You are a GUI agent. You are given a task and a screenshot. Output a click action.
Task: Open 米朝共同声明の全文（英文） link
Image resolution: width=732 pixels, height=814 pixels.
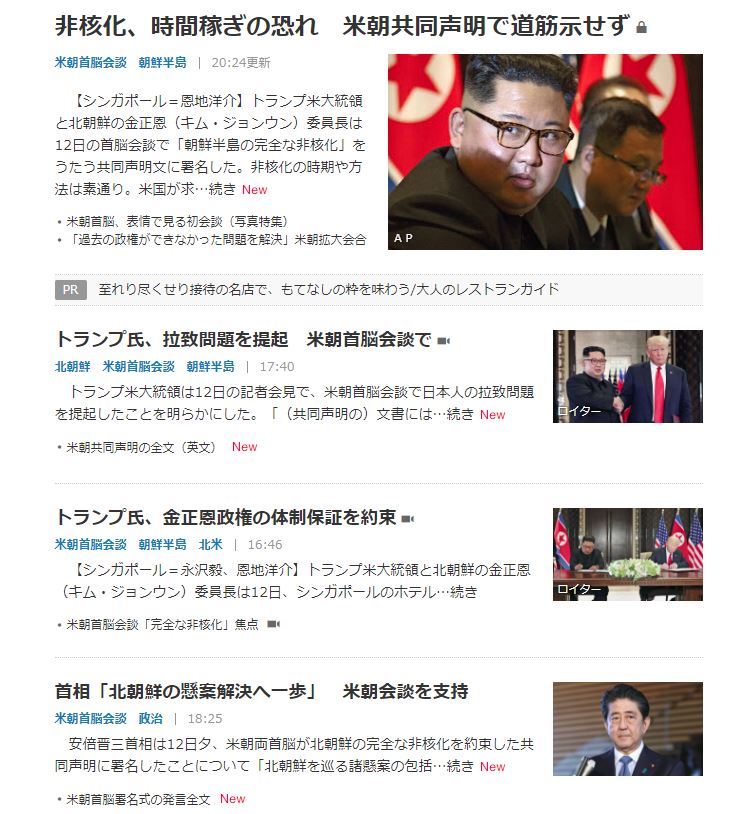pyautogui.click(x=141, y=447)
